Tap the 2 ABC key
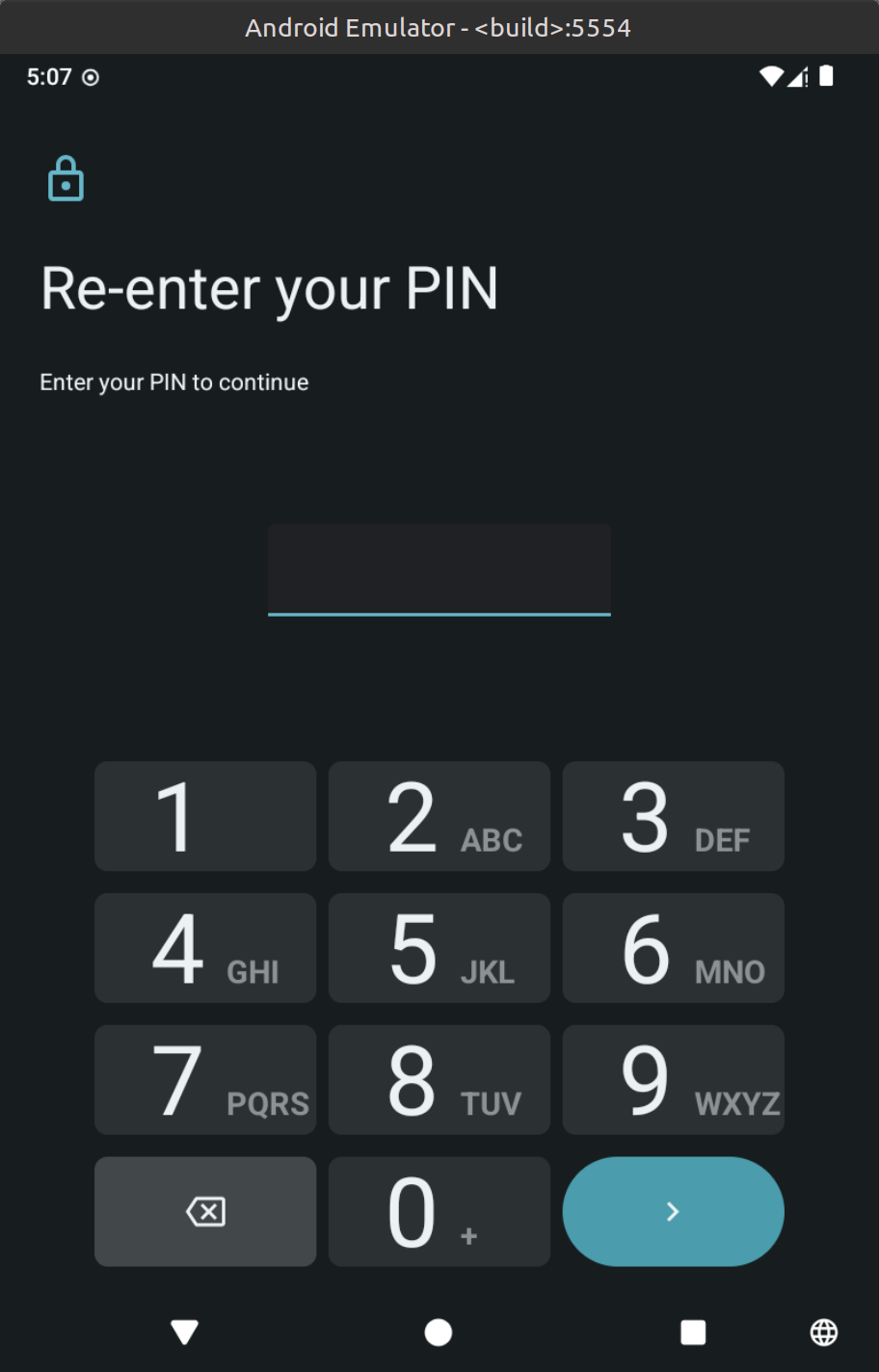Image resolution: width=879 pixels, height=1372 pixels. point(439,816)
